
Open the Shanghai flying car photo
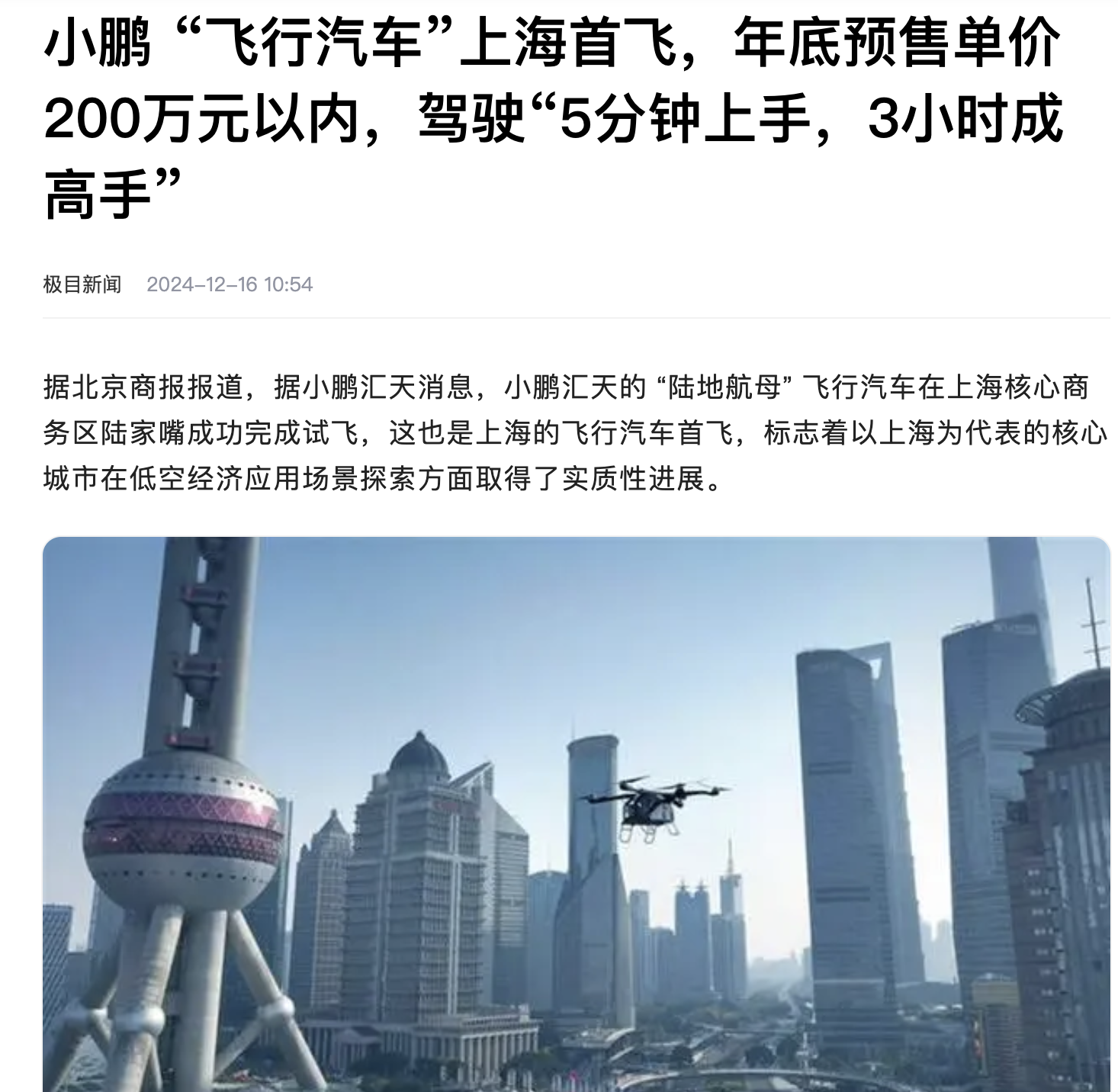576,813
